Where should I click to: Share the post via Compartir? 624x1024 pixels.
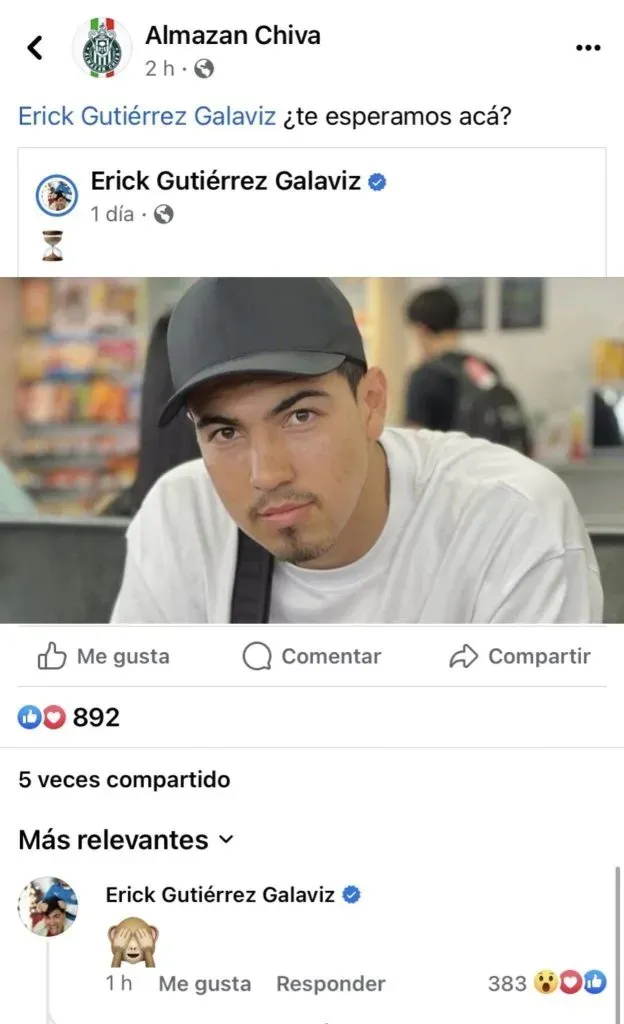click(519, 656)
